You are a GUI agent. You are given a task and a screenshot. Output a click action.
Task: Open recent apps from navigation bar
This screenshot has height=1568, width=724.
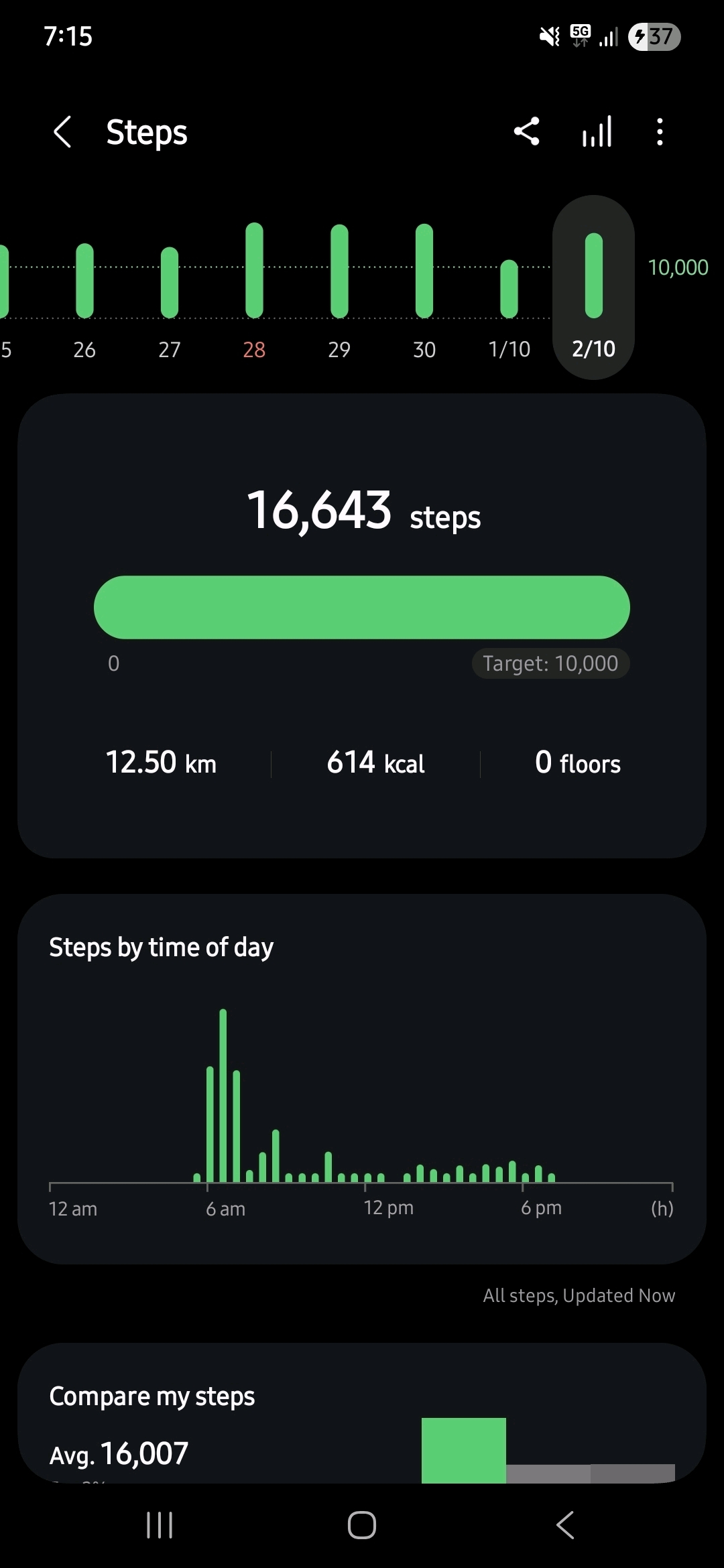tap(160, 1526)
